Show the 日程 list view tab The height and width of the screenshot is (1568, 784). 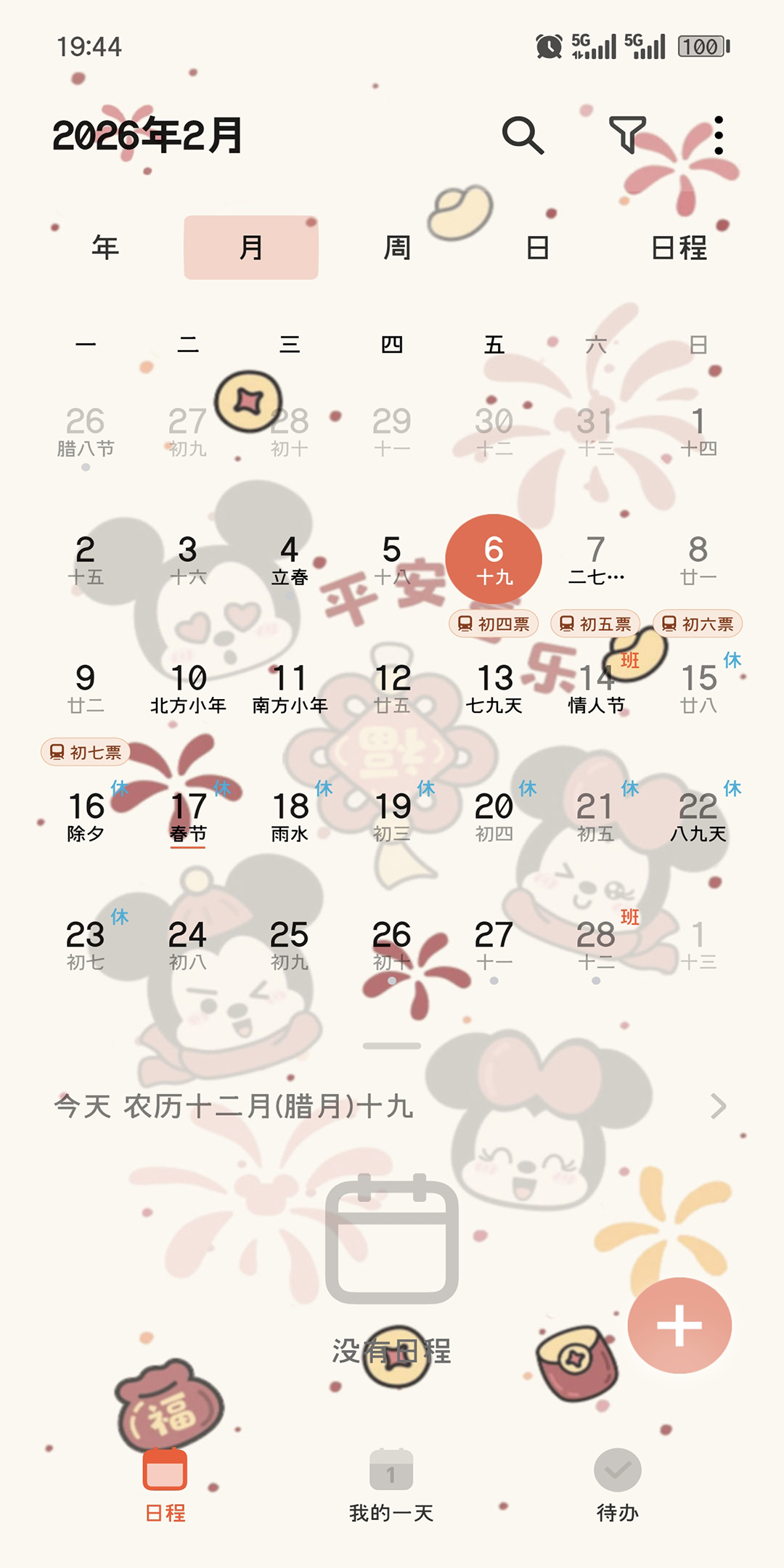(679, 248)
